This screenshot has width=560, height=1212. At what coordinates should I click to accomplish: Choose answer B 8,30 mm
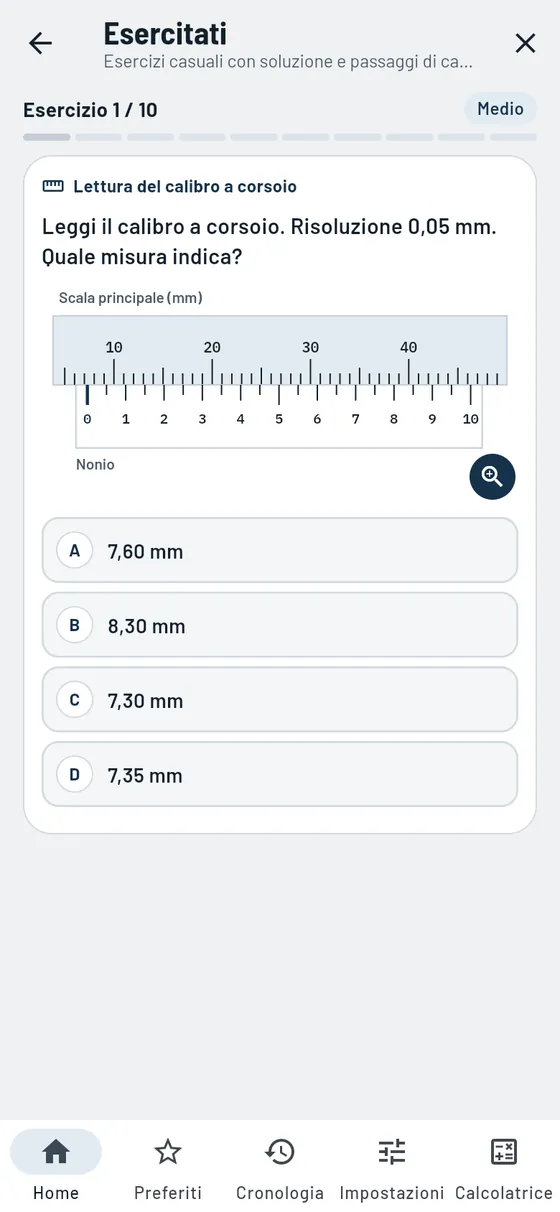(x=280, y=625)
